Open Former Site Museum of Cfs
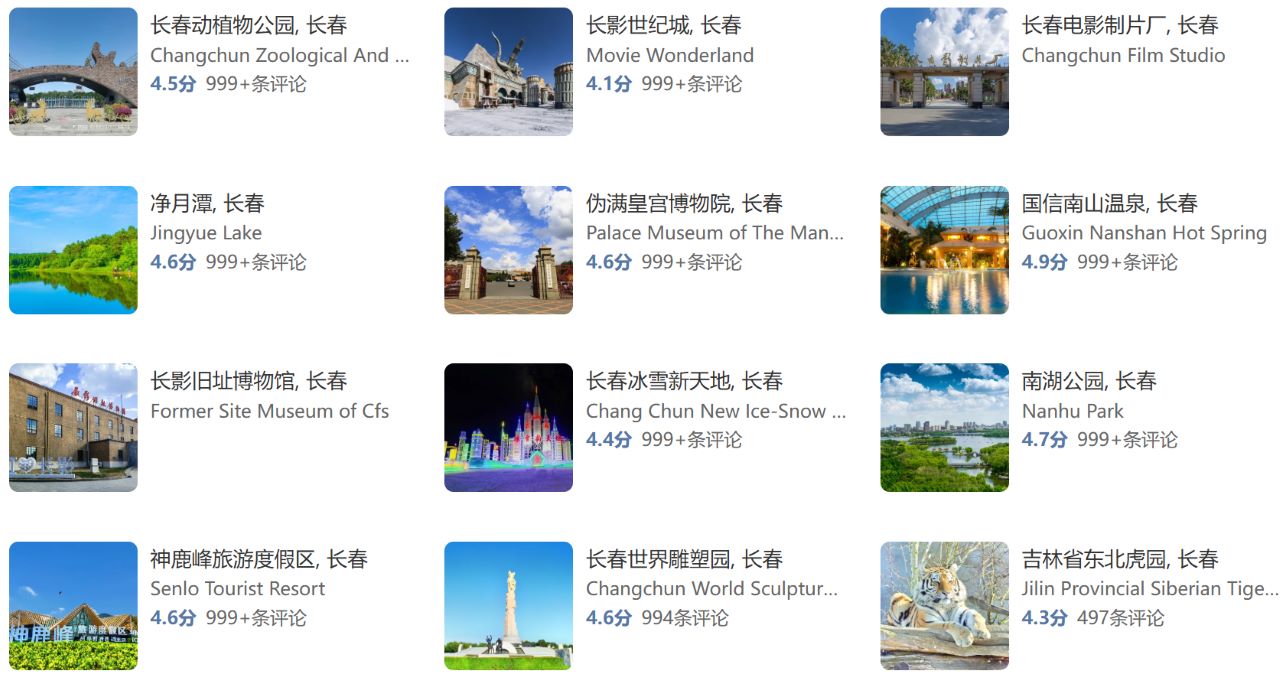The width and height of the screenshot is (1280, 681). point(248,382)
